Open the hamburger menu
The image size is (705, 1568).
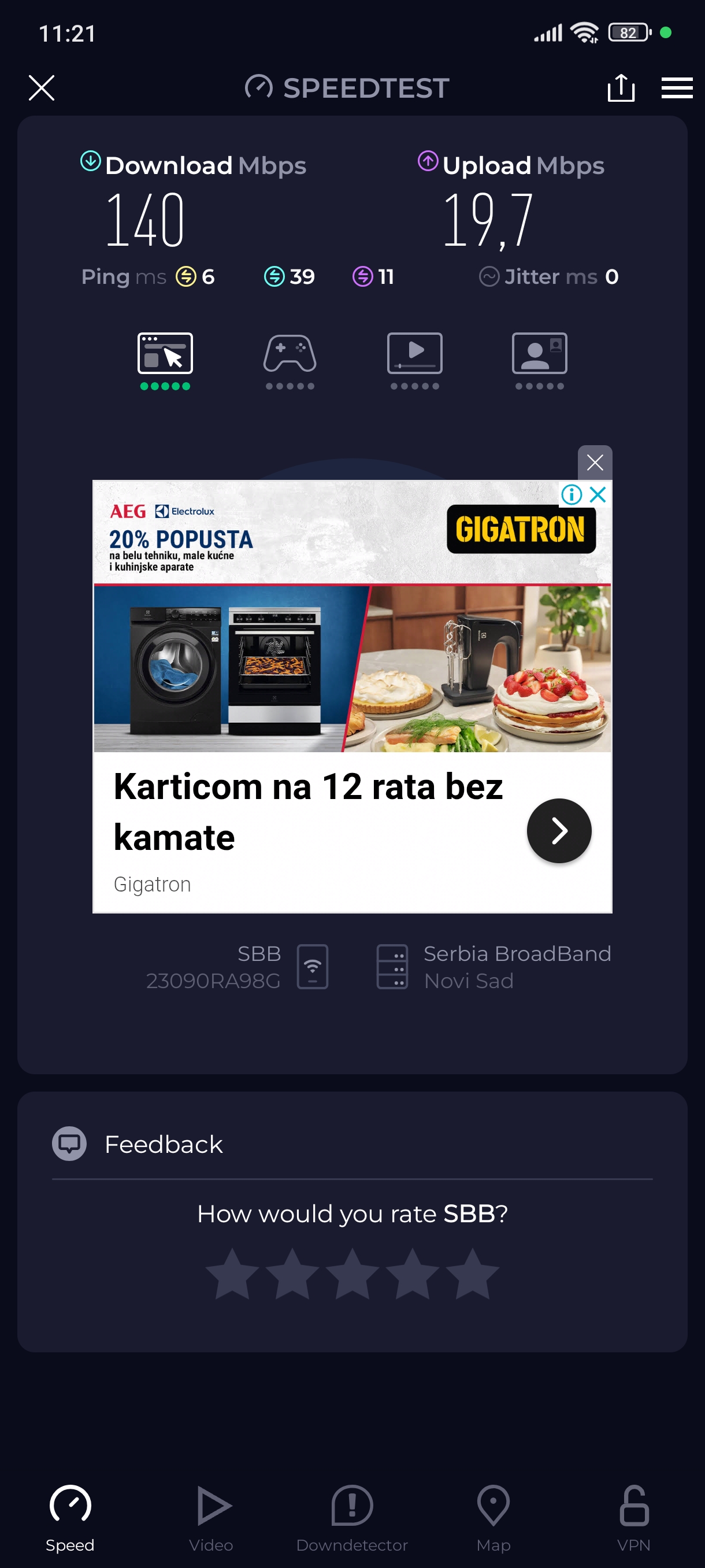pos(677,88)
